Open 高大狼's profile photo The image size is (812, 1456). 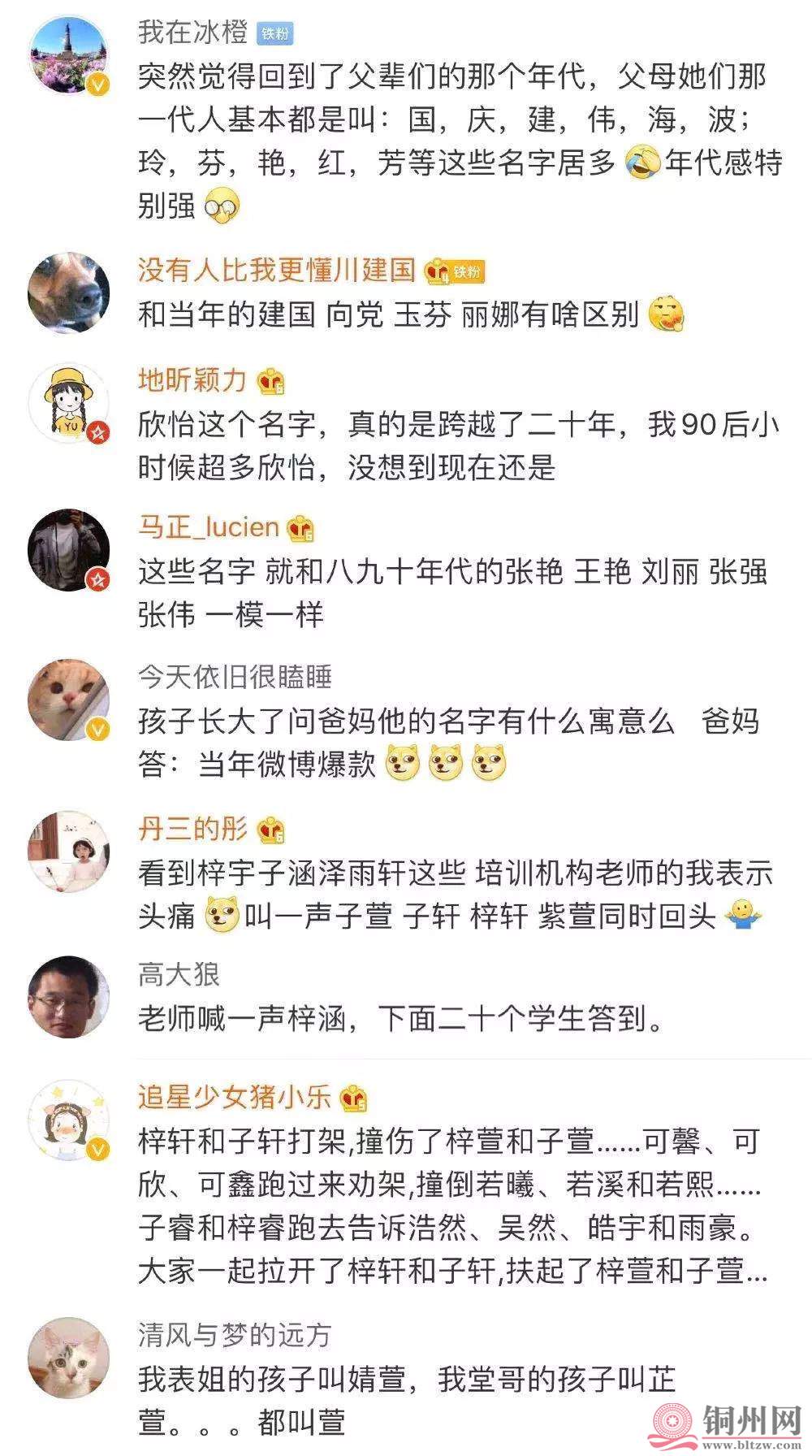(x=68, y=997)
